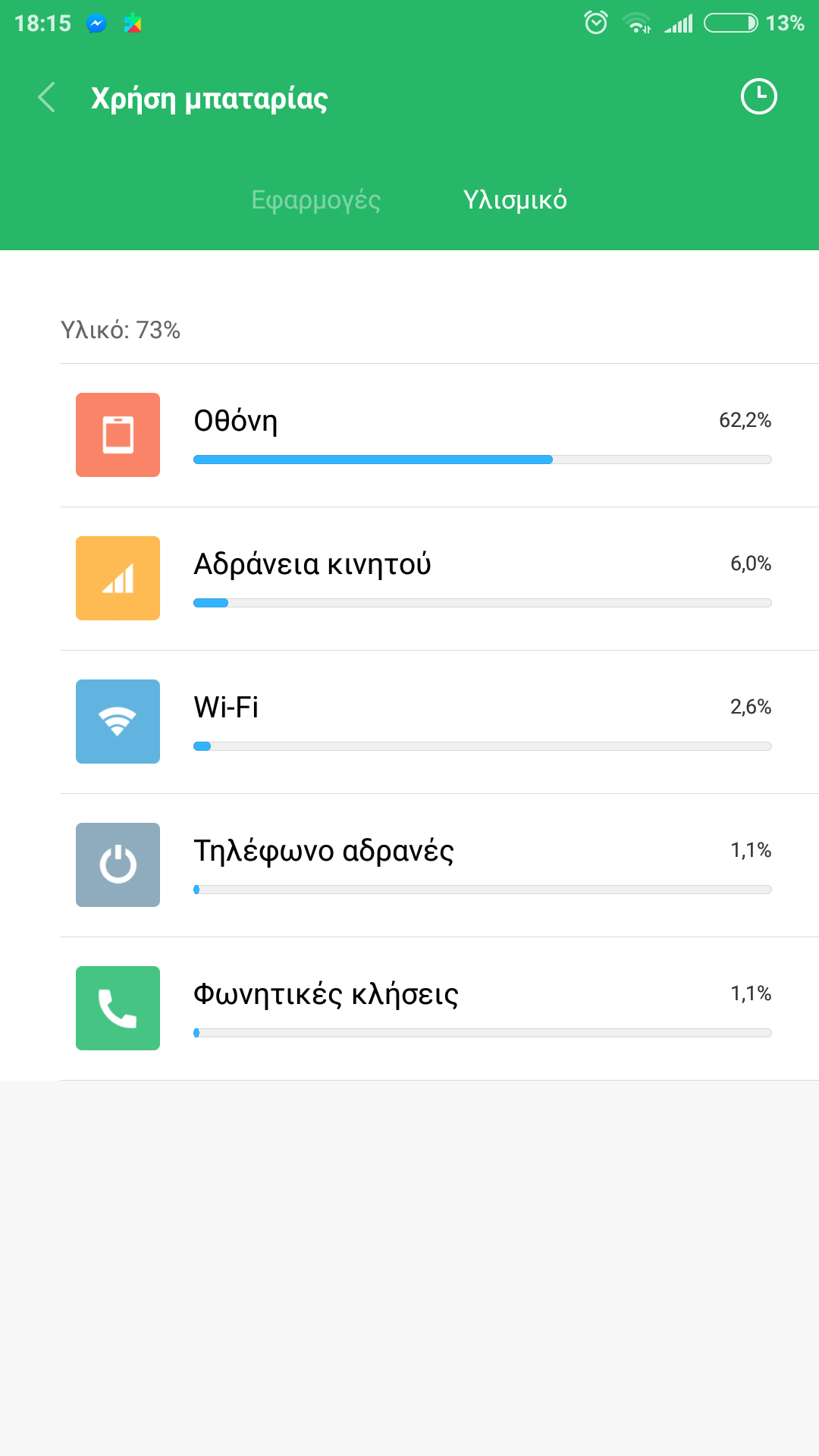Go back from Χρήση μπαταρίας
Screen dimensions: 819x1456
tap(47, 98)
